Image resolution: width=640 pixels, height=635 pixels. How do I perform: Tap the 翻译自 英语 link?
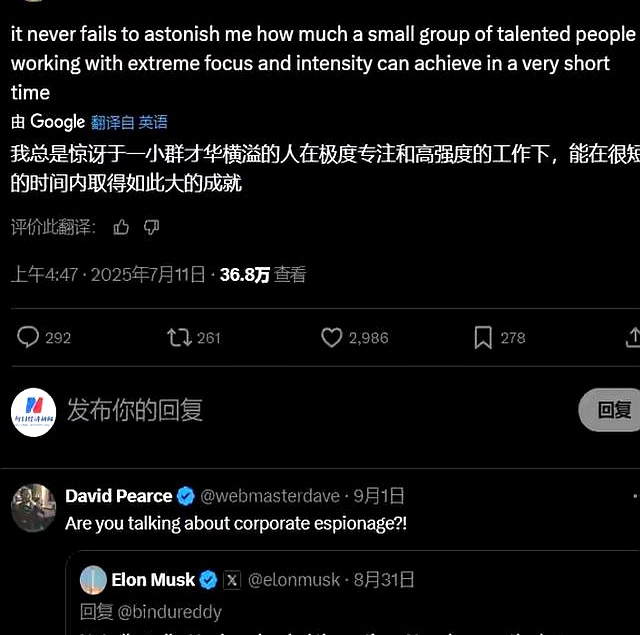pyautogui.click(x=129, y=122)
